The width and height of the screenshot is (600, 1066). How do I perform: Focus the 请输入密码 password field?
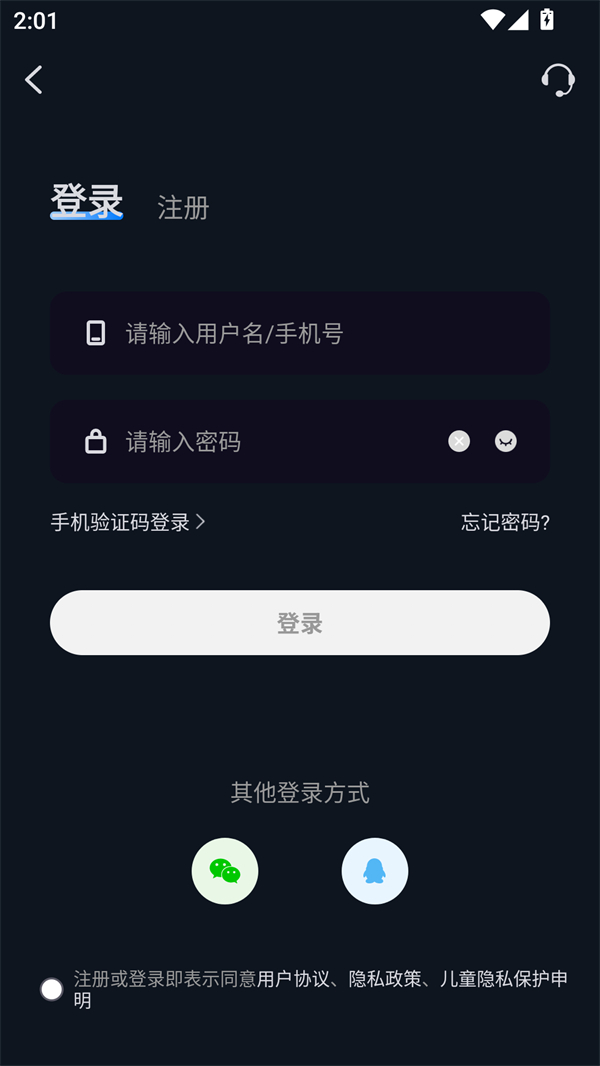270,442
